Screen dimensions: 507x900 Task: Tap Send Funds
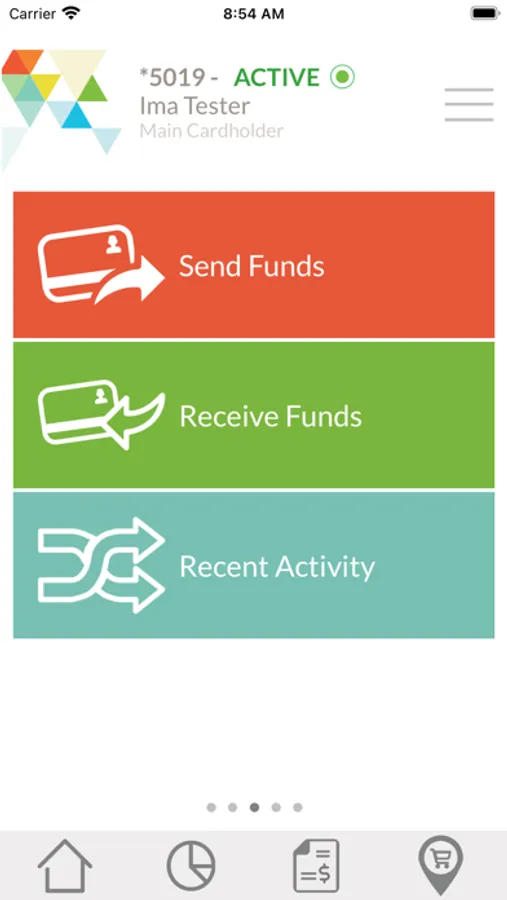coord(254,265)
